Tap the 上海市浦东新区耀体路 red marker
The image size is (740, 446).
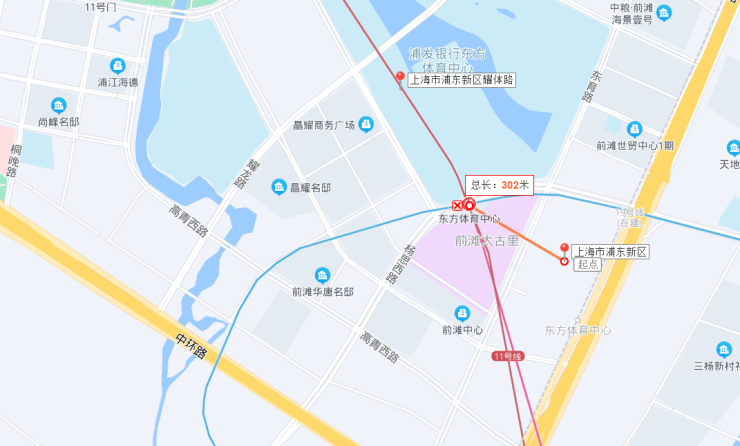coord(400,77)
